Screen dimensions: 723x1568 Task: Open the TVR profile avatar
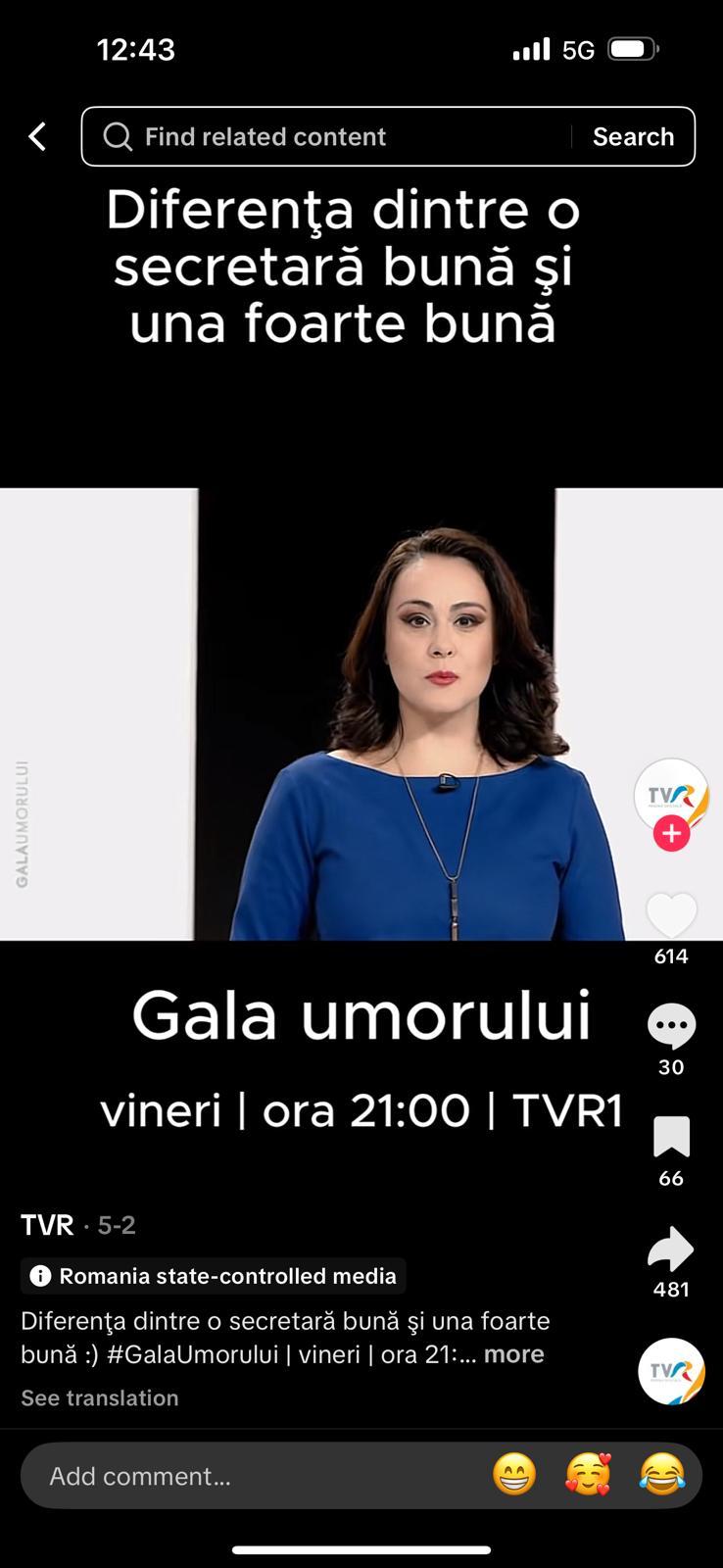671,796
